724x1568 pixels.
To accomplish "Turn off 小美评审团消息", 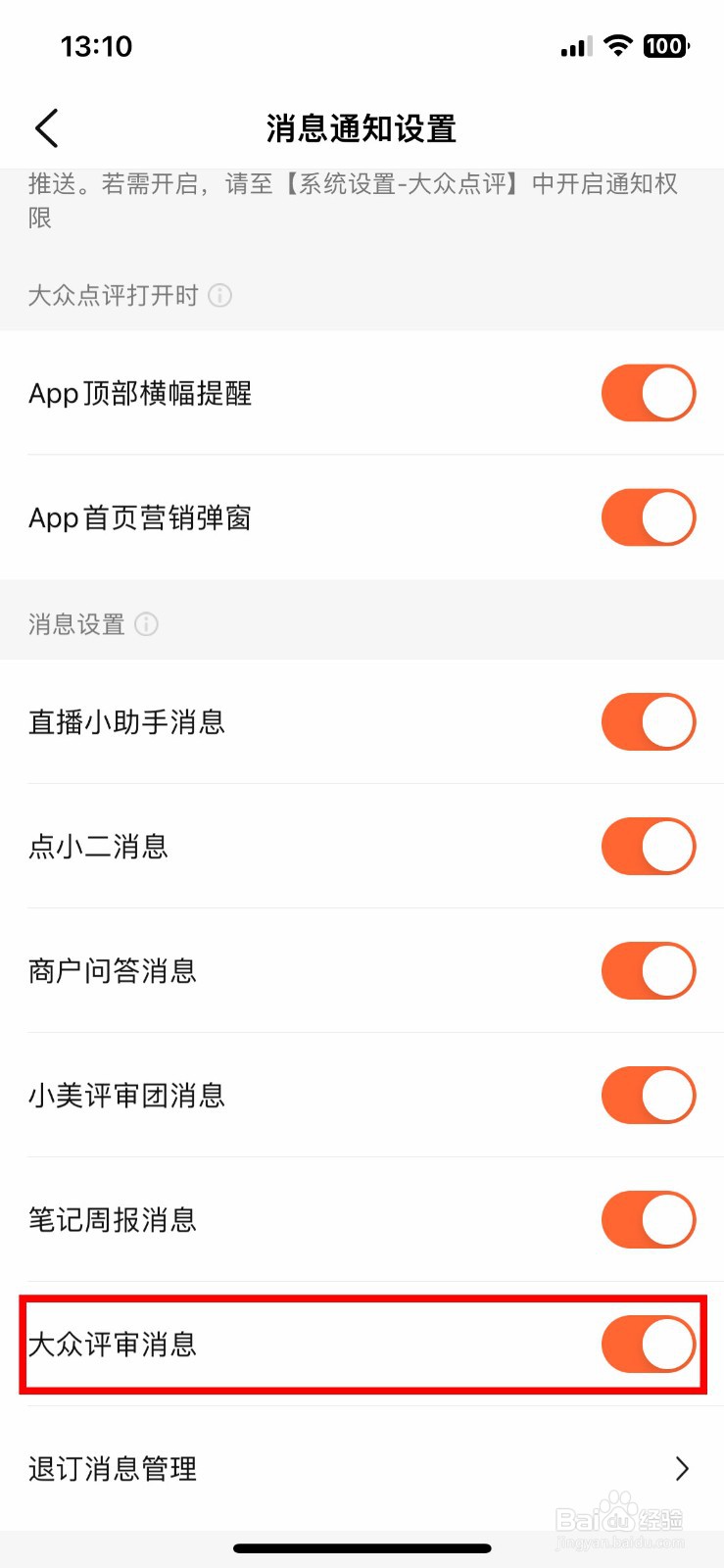I will click(x=649, y=1095).
